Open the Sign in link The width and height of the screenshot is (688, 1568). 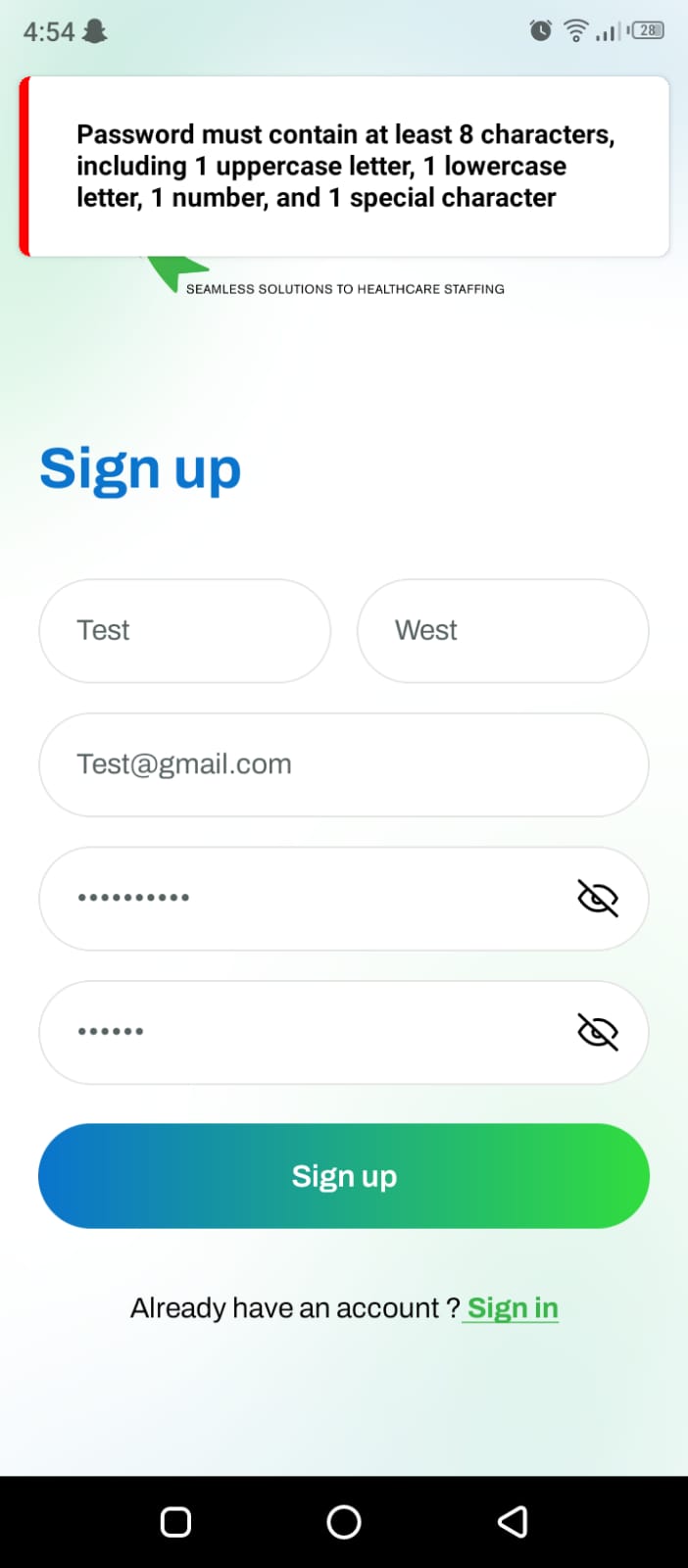pyautogui.click(x=513, y=1308)
